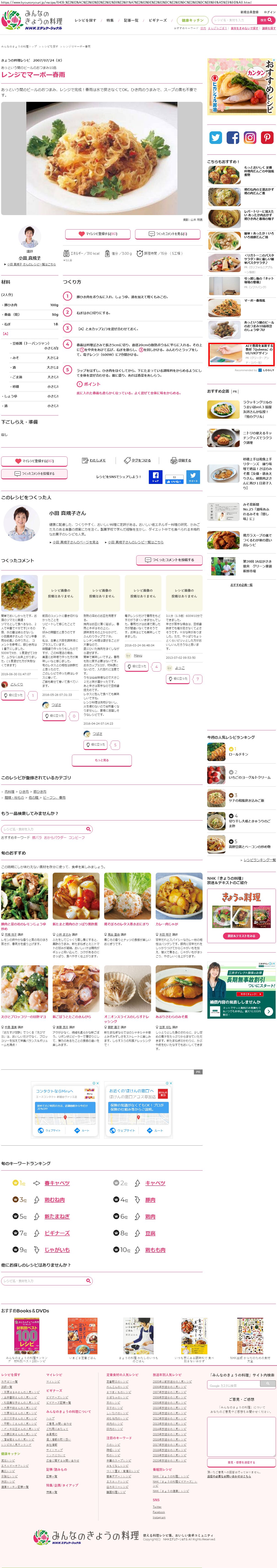Open 小田 真規子's recipe list link below instructor photo
Image resolution: width=277 pixels, height=1568 pixels.
[31, 264]
